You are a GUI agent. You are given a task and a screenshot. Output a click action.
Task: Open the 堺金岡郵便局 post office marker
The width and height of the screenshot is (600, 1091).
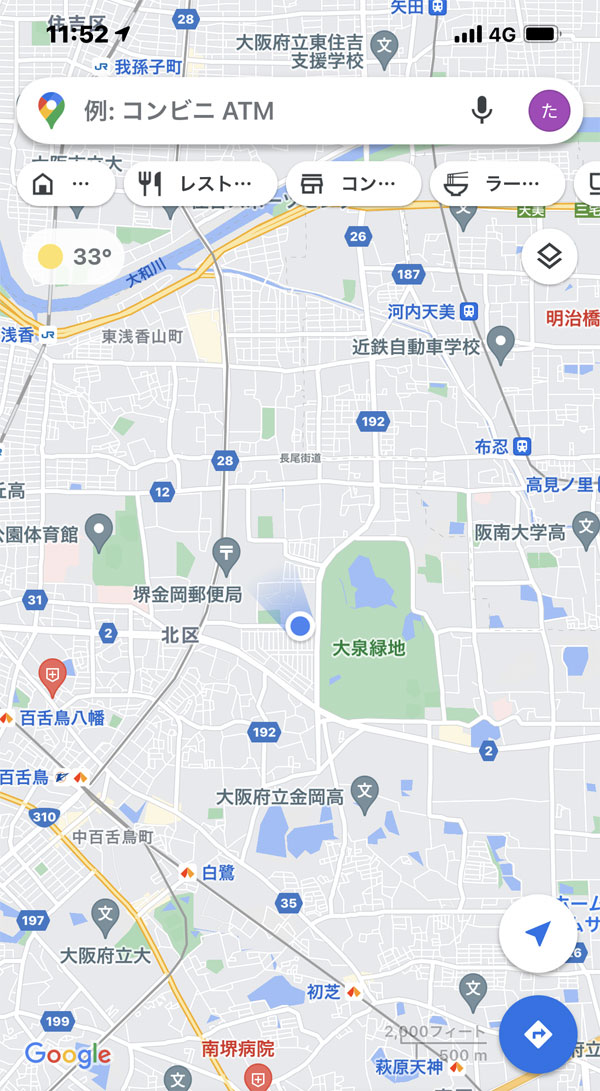click(225, 551)
